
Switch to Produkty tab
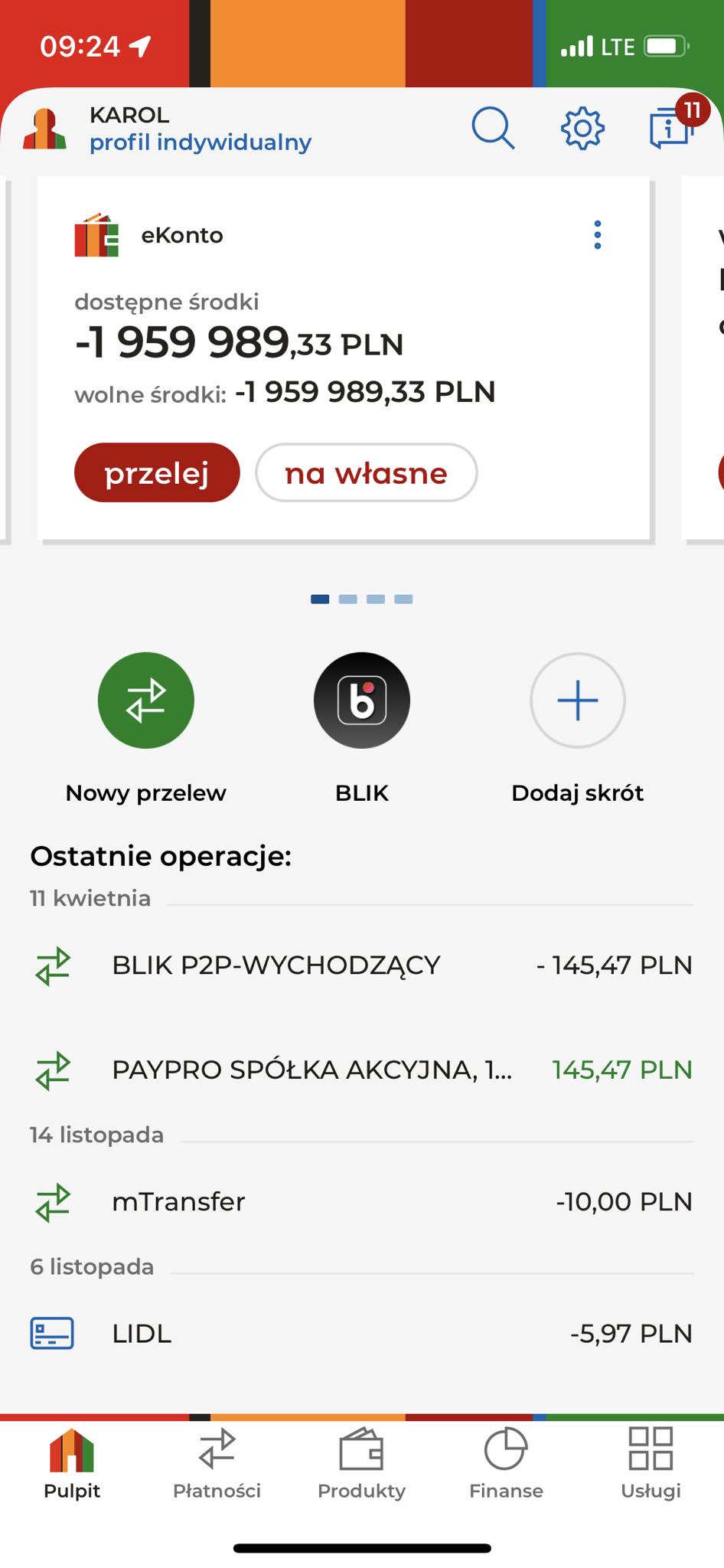(x=361, y=1464)
